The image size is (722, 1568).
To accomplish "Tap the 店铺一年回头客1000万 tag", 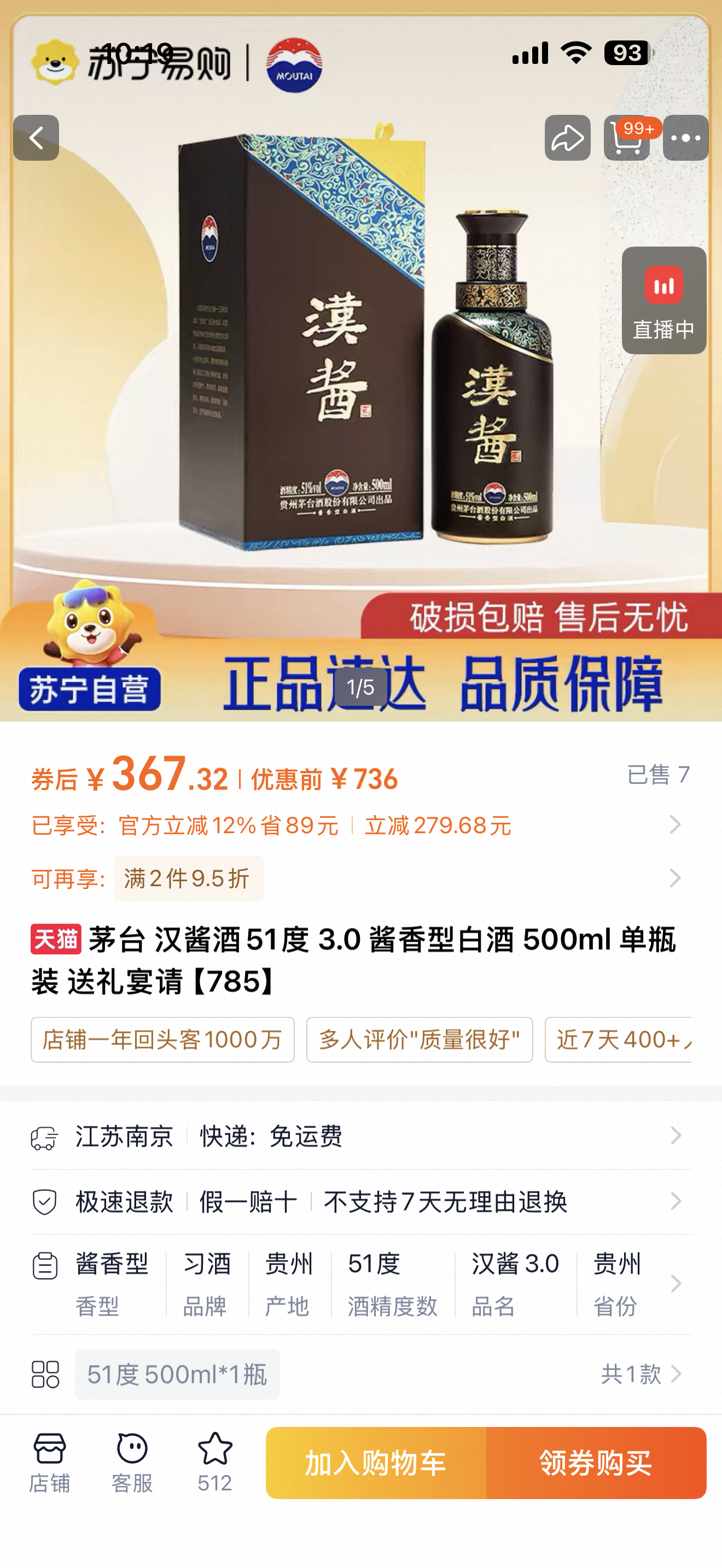I will [x=162, y=1039].
